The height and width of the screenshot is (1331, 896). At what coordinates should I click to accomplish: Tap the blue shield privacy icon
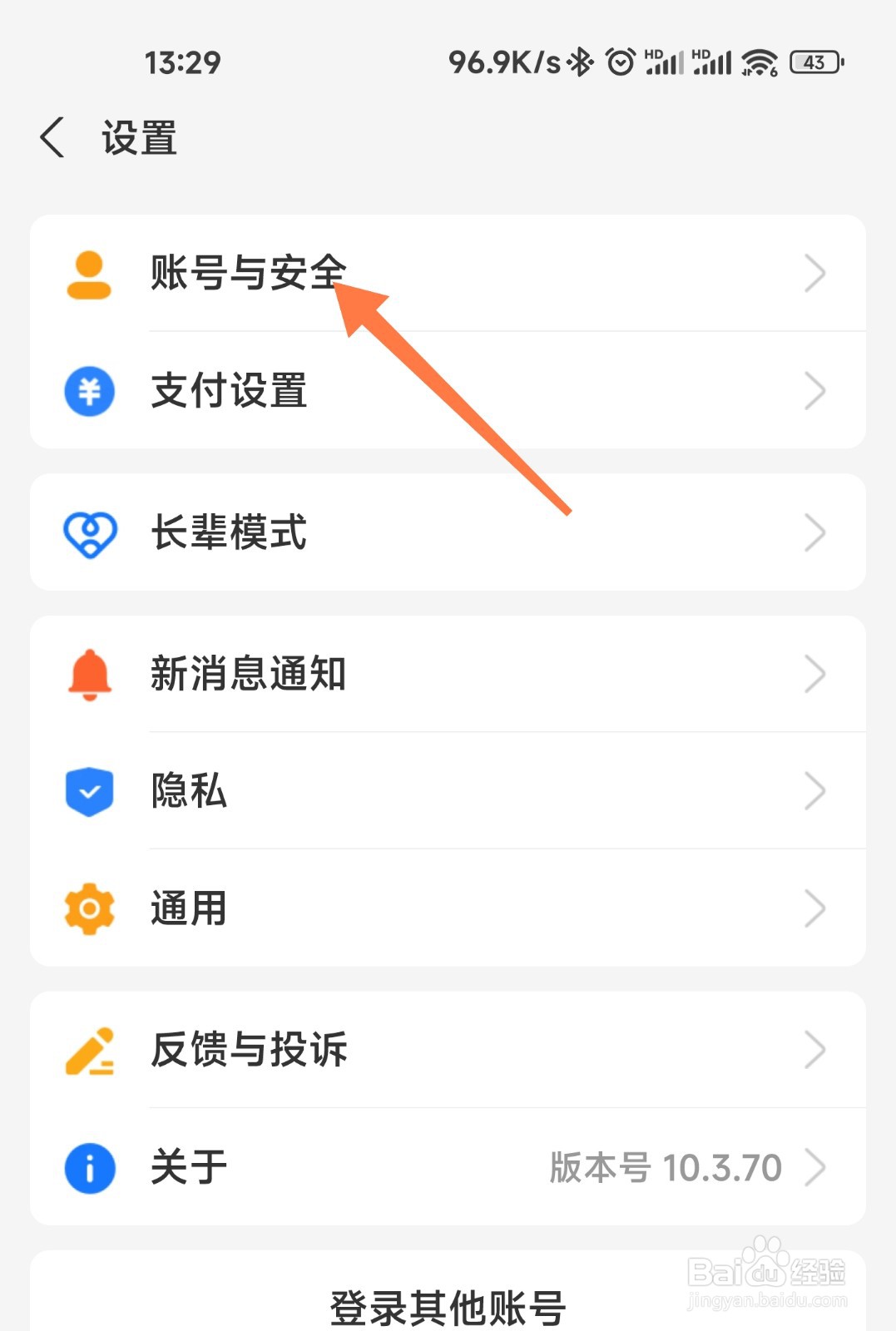click(88, 792)
